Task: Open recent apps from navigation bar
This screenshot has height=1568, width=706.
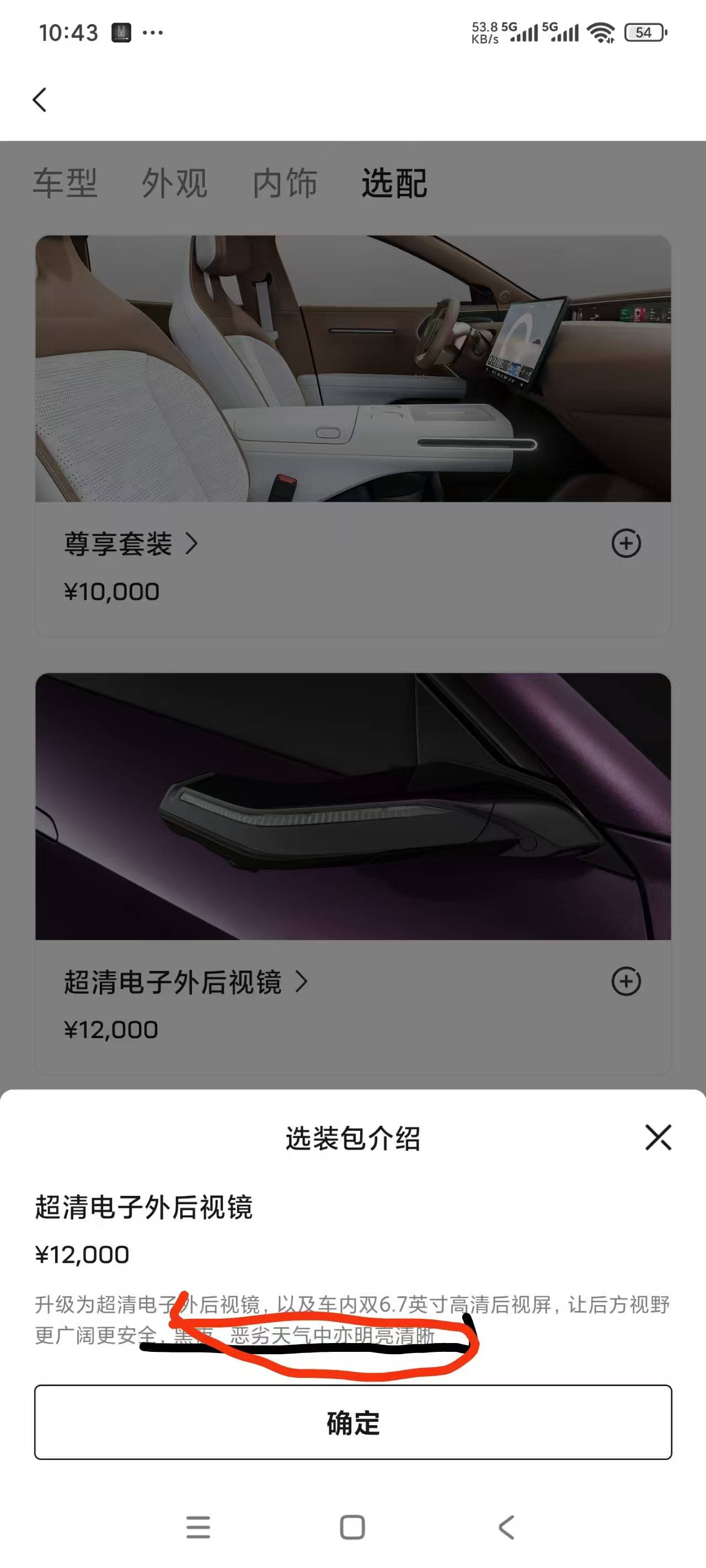Action: (198, 1527)
